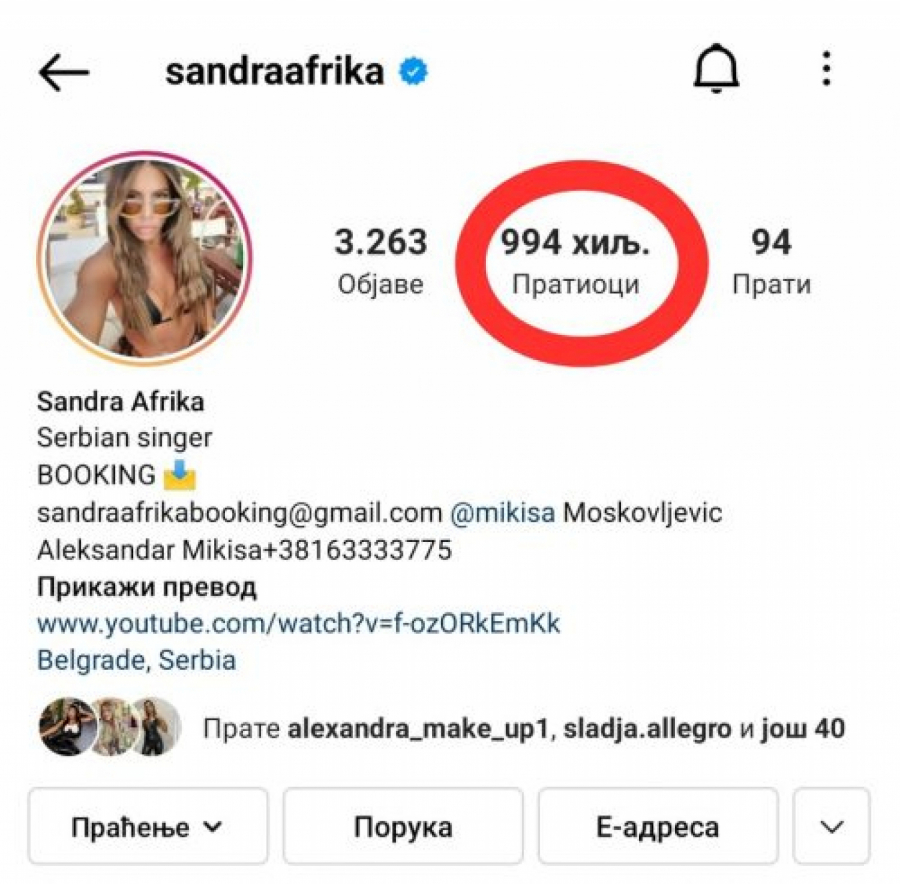View mutual followers alexandra_make_up1 and others
Screen dimensions: 900x884
[x=524, y=729]
